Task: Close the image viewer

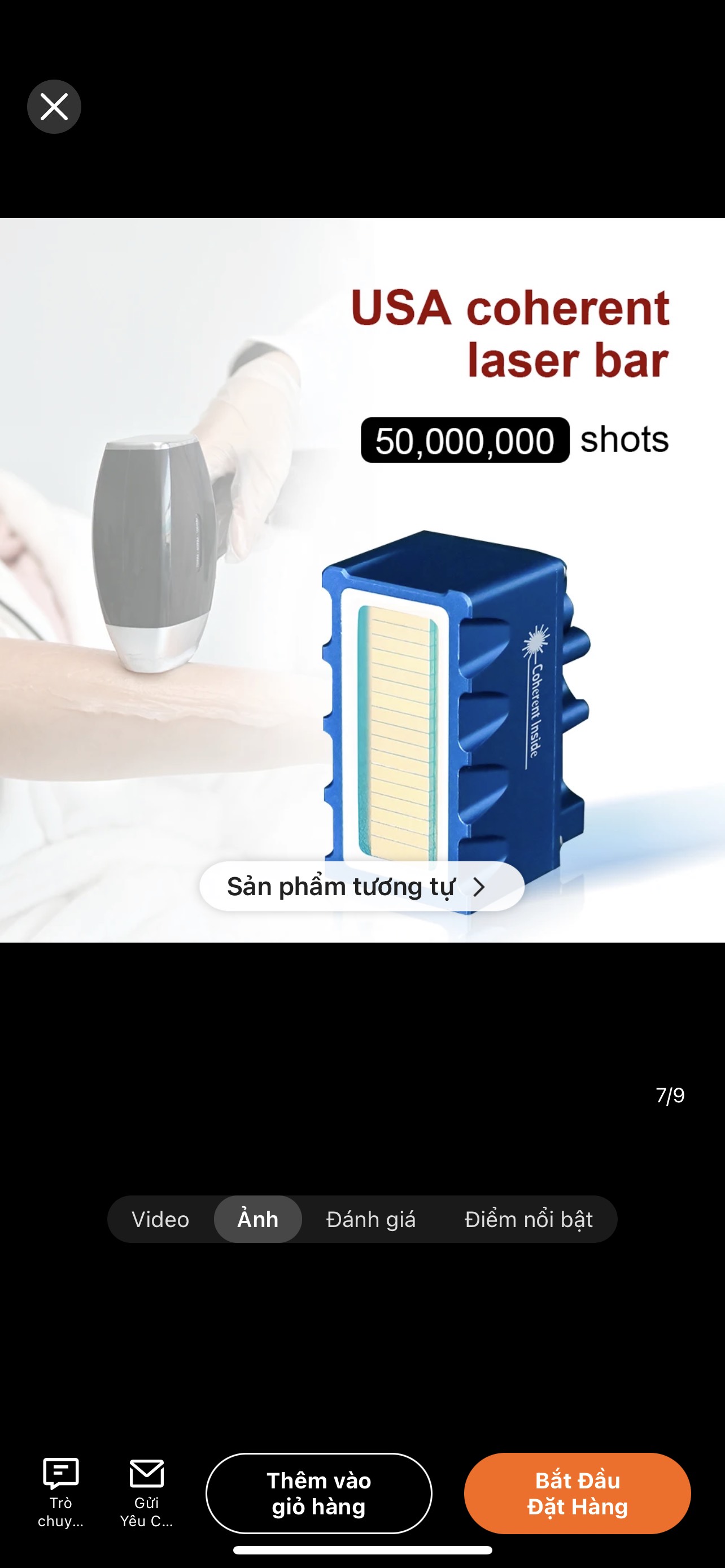Action: tap(54, 107)
